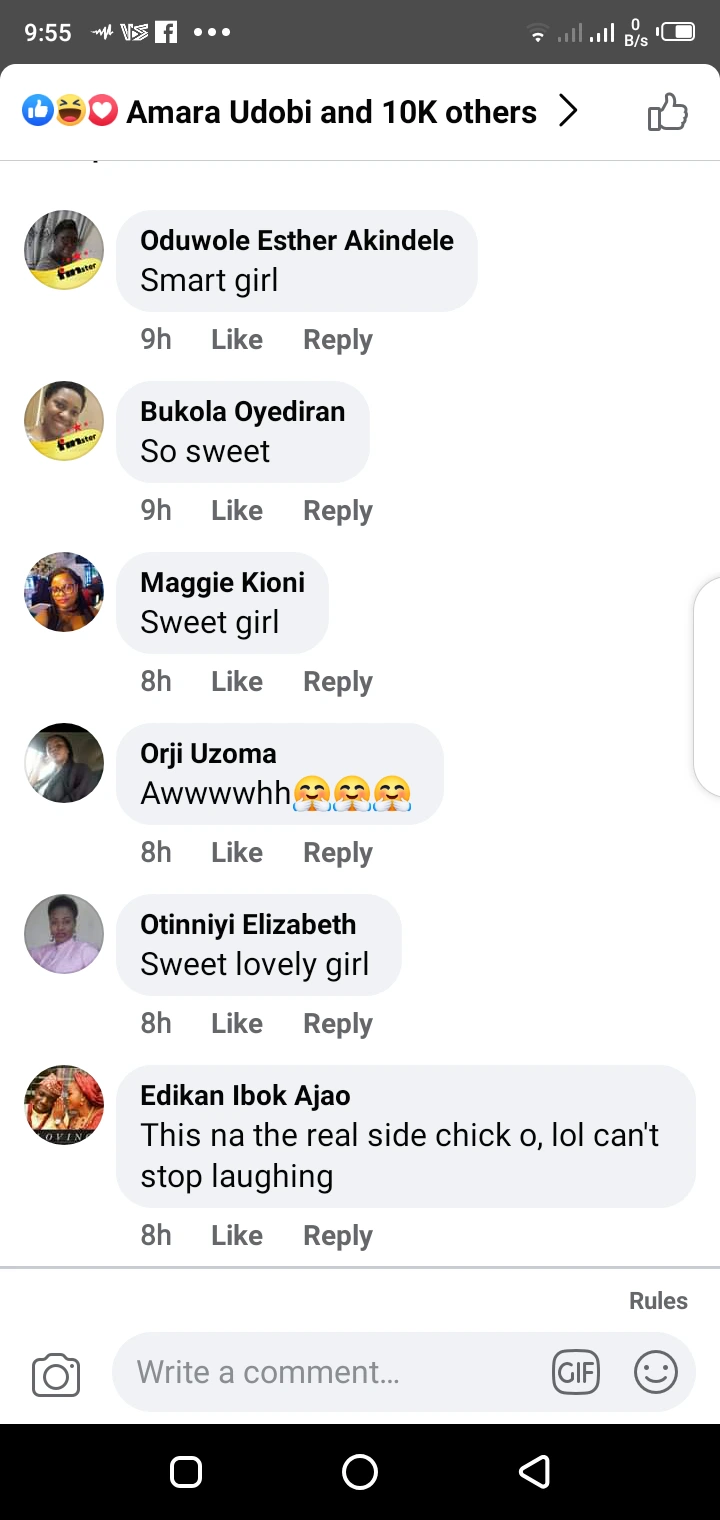The width and height of the screenshot is (720, 1520).
Task: Like Bukola Oyediran's comment
Action: [x=237, y=511]
